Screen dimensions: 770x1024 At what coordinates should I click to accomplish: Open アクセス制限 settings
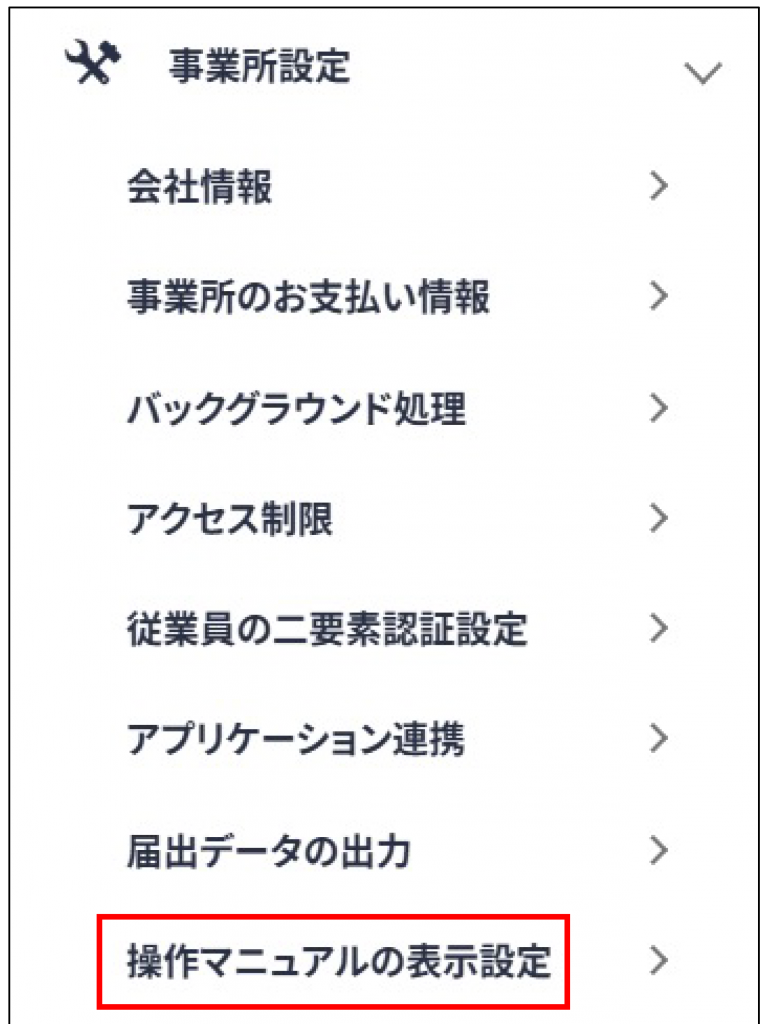pyautogui.click(x=230, y=520)
